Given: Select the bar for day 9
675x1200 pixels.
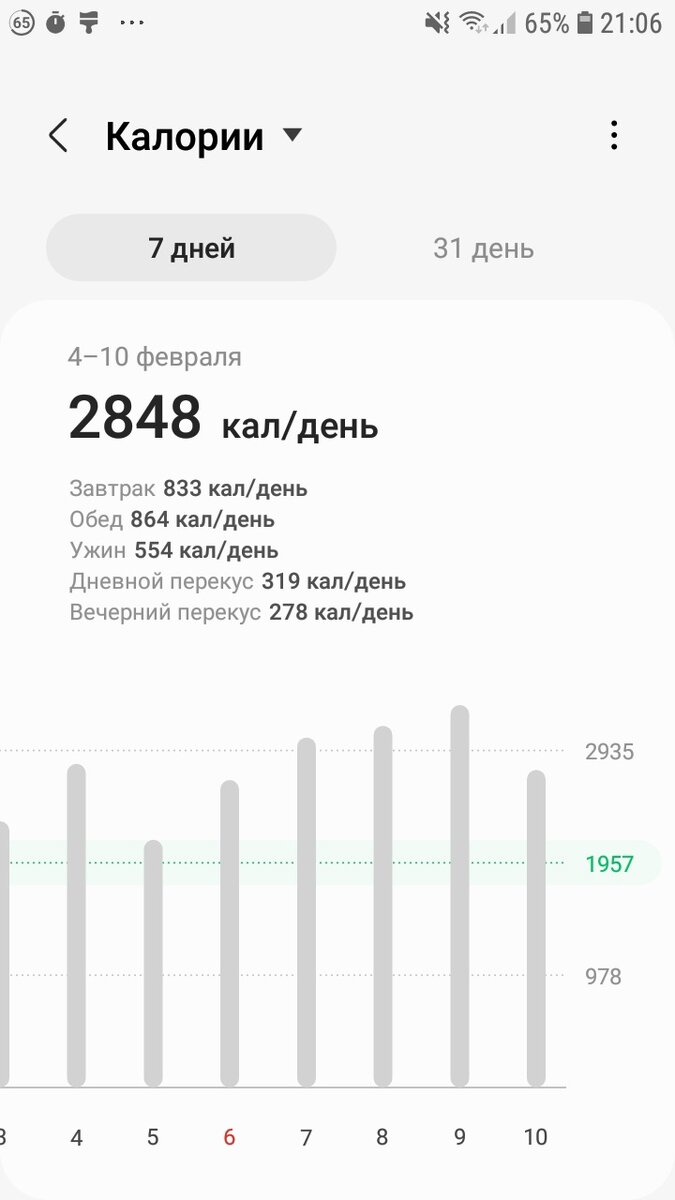Looking at the screenshot, I should click(x=459, y=897).
